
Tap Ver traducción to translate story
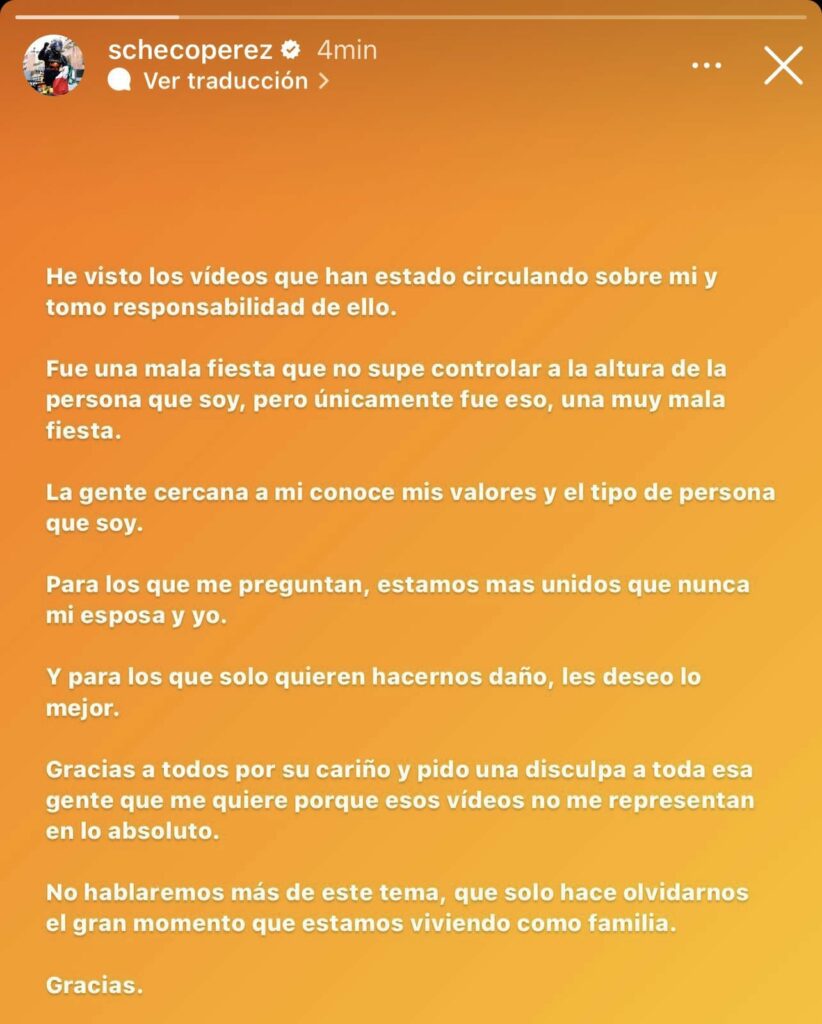click(225, 81)
